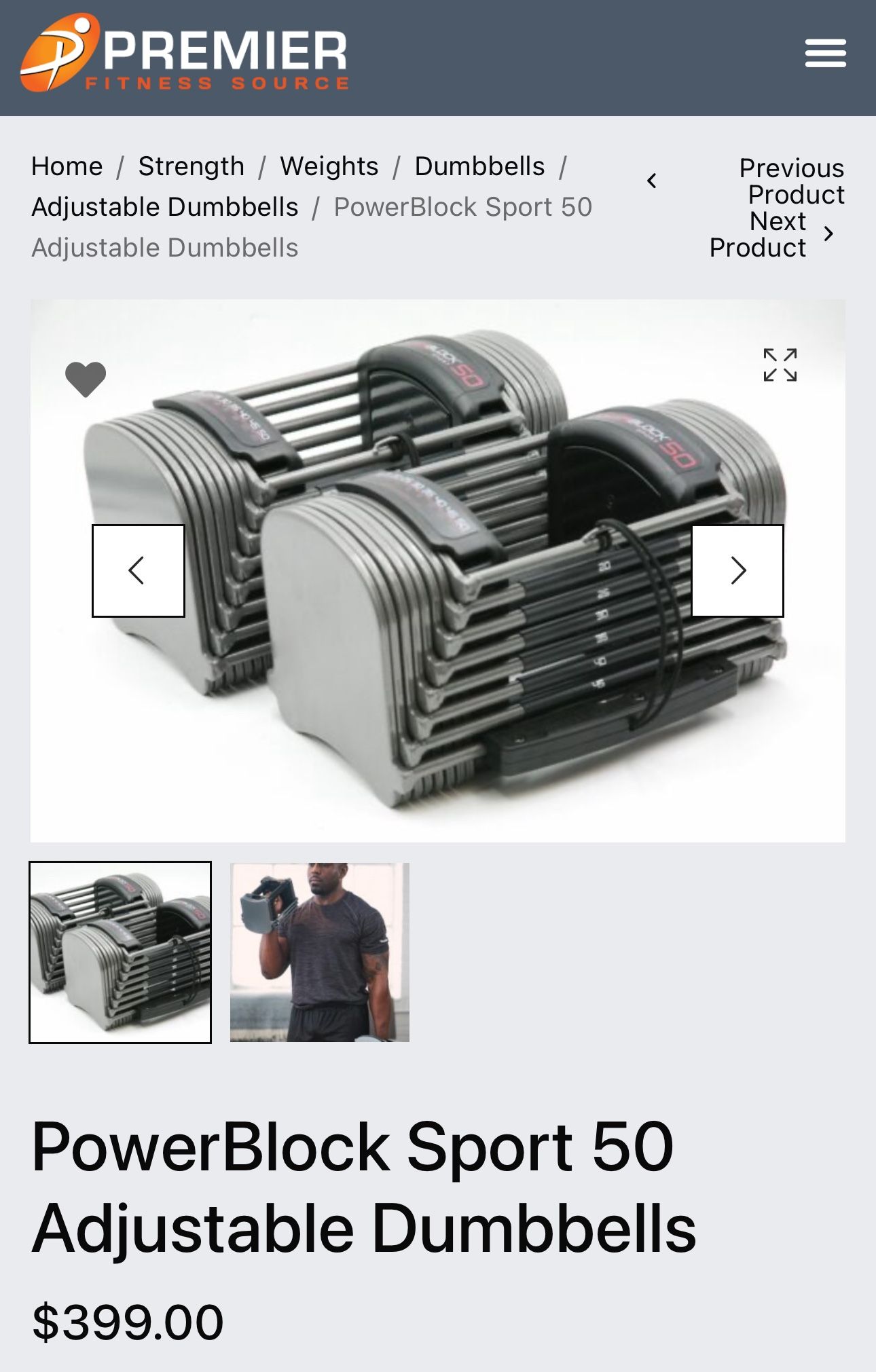The height and width of the screenshot is (1372, 876).
Task: Select the man lifting dumbbell thumbnail
Action: point(320,952)
